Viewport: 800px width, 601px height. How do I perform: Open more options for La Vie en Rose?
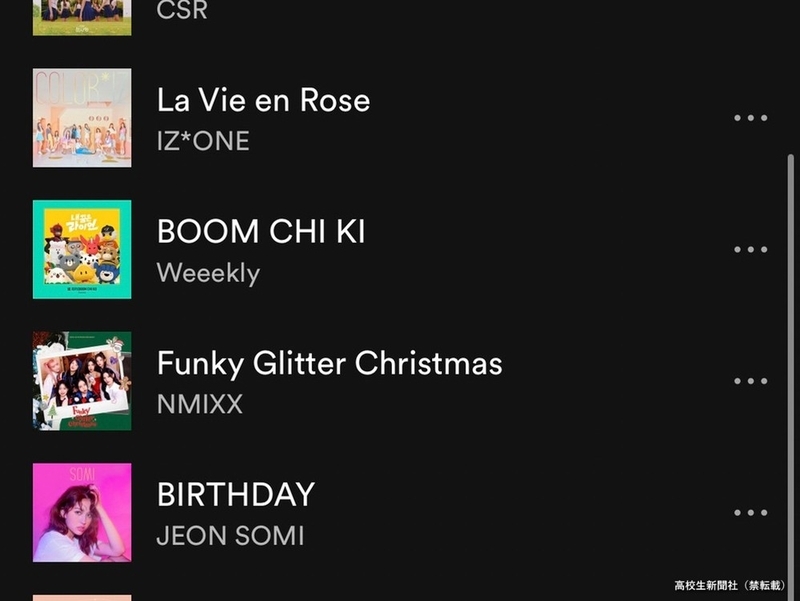point(750,118)
